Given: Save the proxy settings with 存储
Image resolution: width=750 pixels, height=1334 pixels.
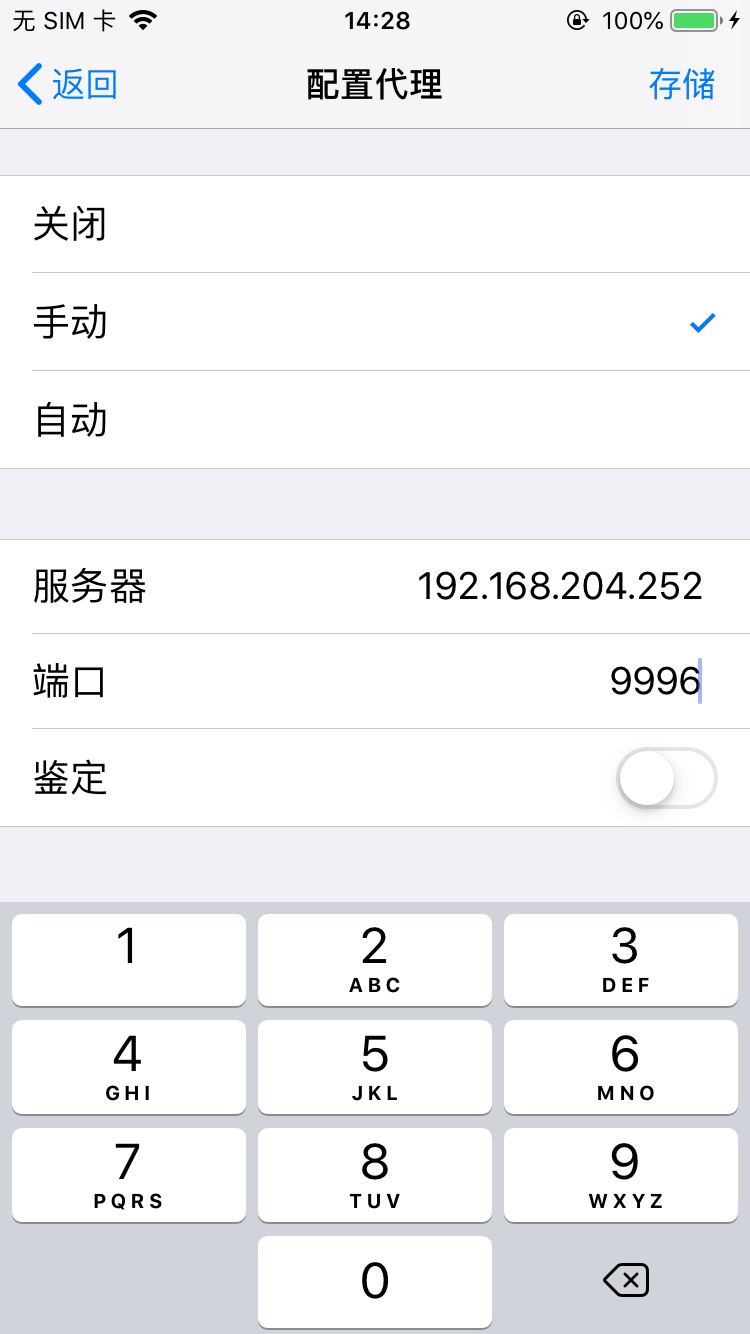Looking at the screenshot, I should [681, 85].
